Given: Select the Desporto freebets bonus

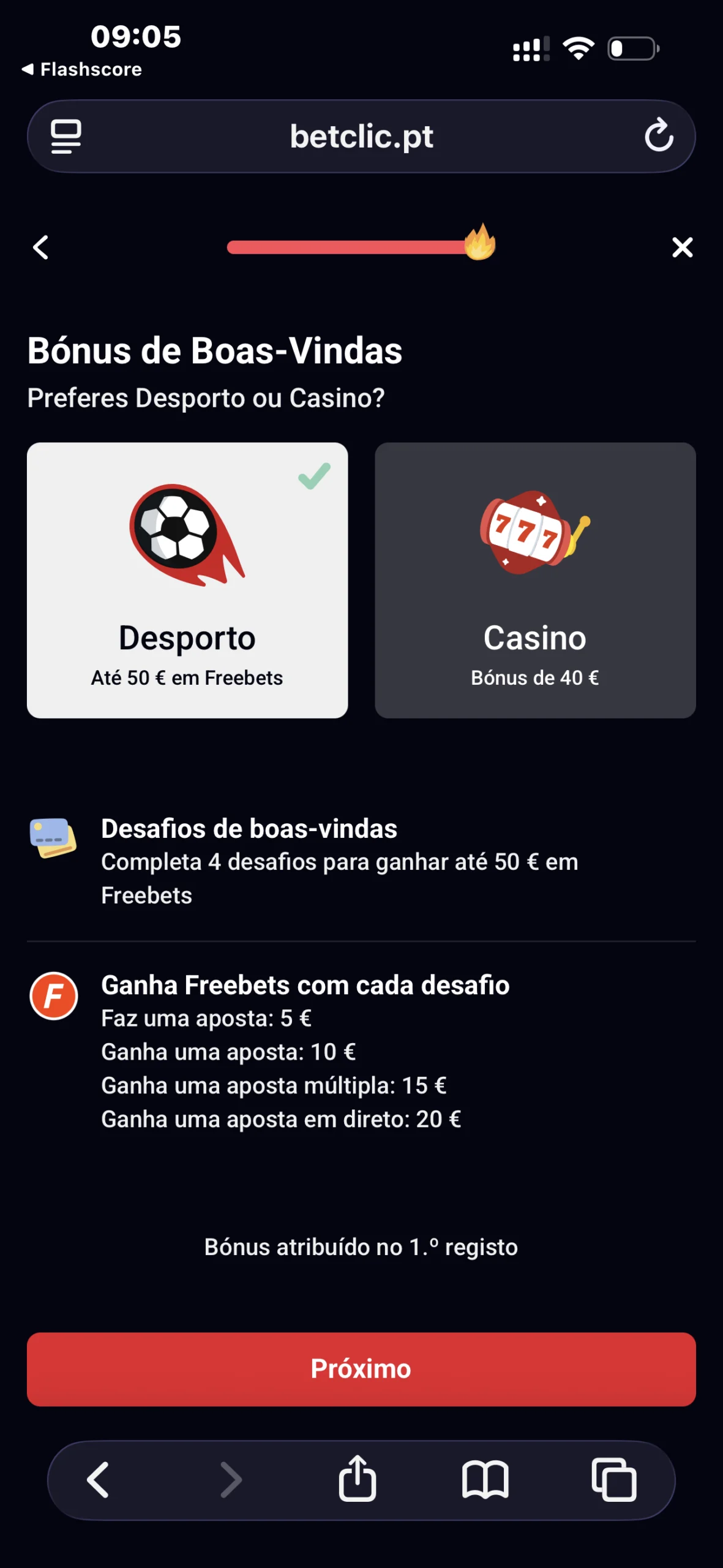Looking at the screenshot, I should pyautogui.click(x=187, y=580).
